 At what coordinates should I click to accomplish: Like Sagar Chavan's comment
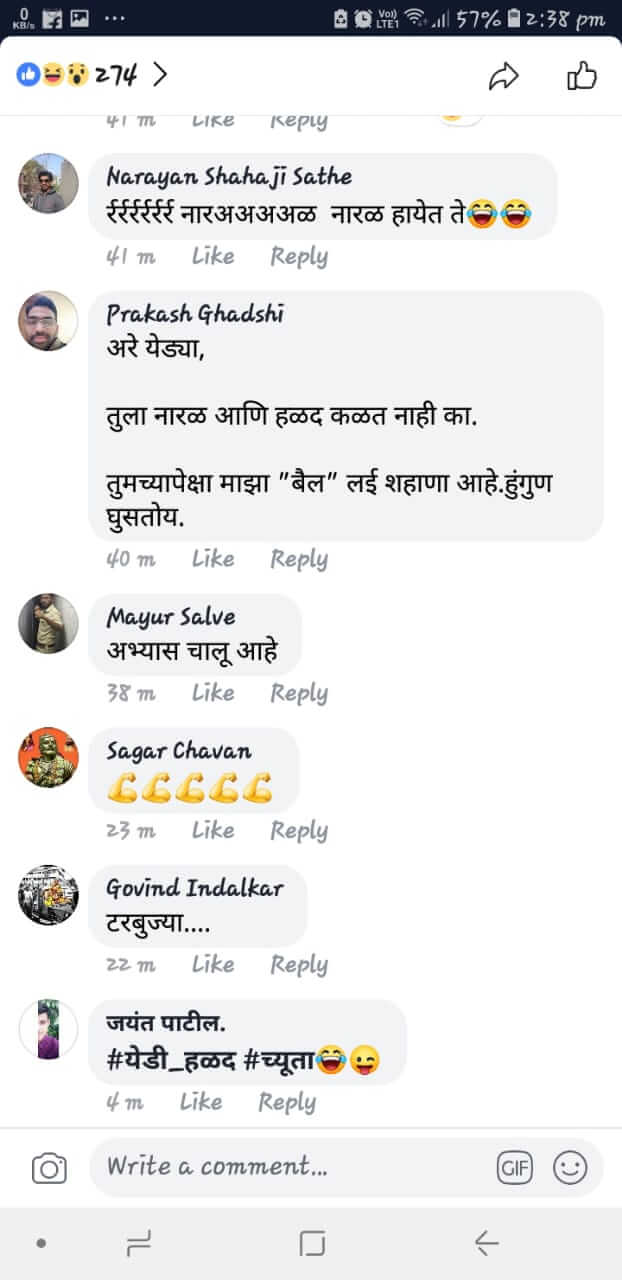[213, 830]
